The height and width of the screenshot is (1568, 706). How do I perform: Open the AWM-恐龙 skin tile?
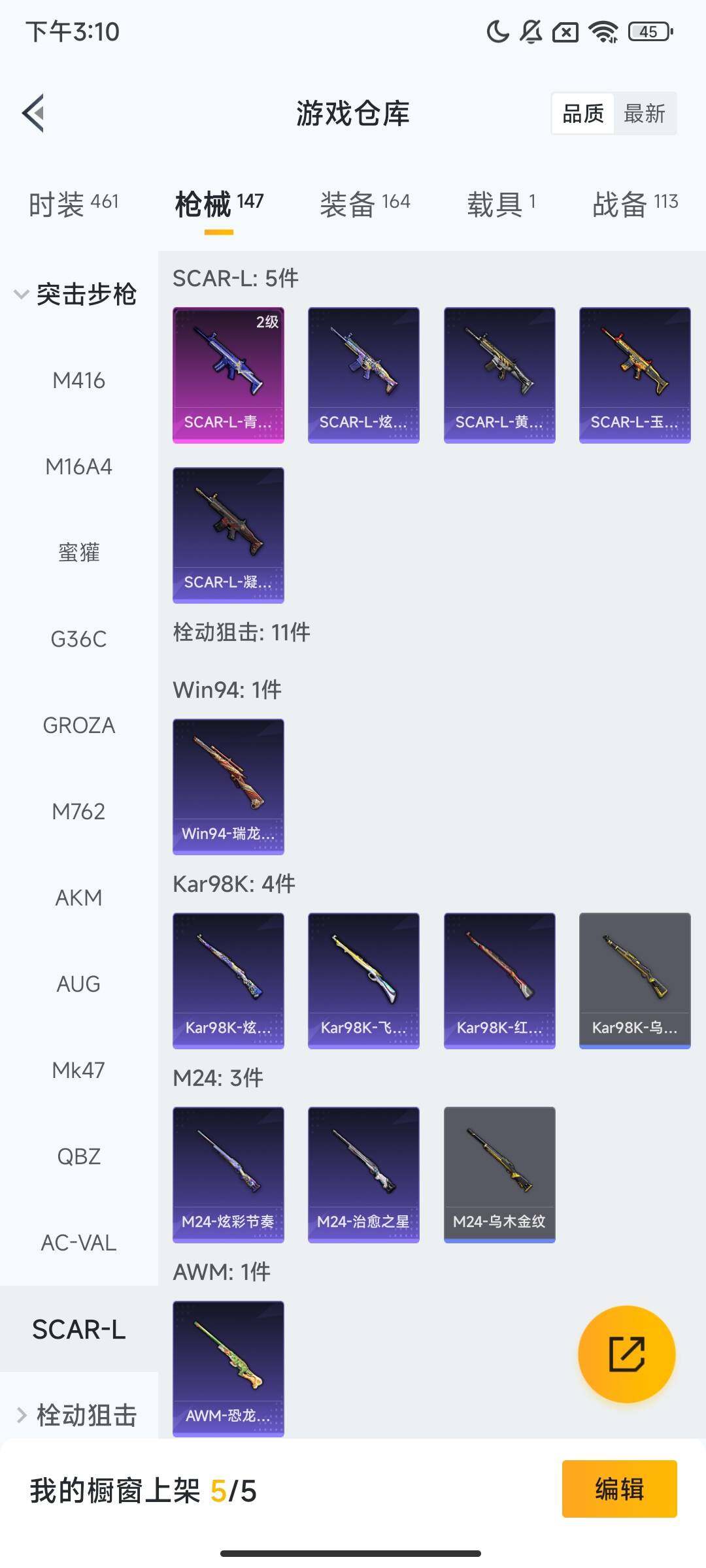click(x=228, y=1368)
